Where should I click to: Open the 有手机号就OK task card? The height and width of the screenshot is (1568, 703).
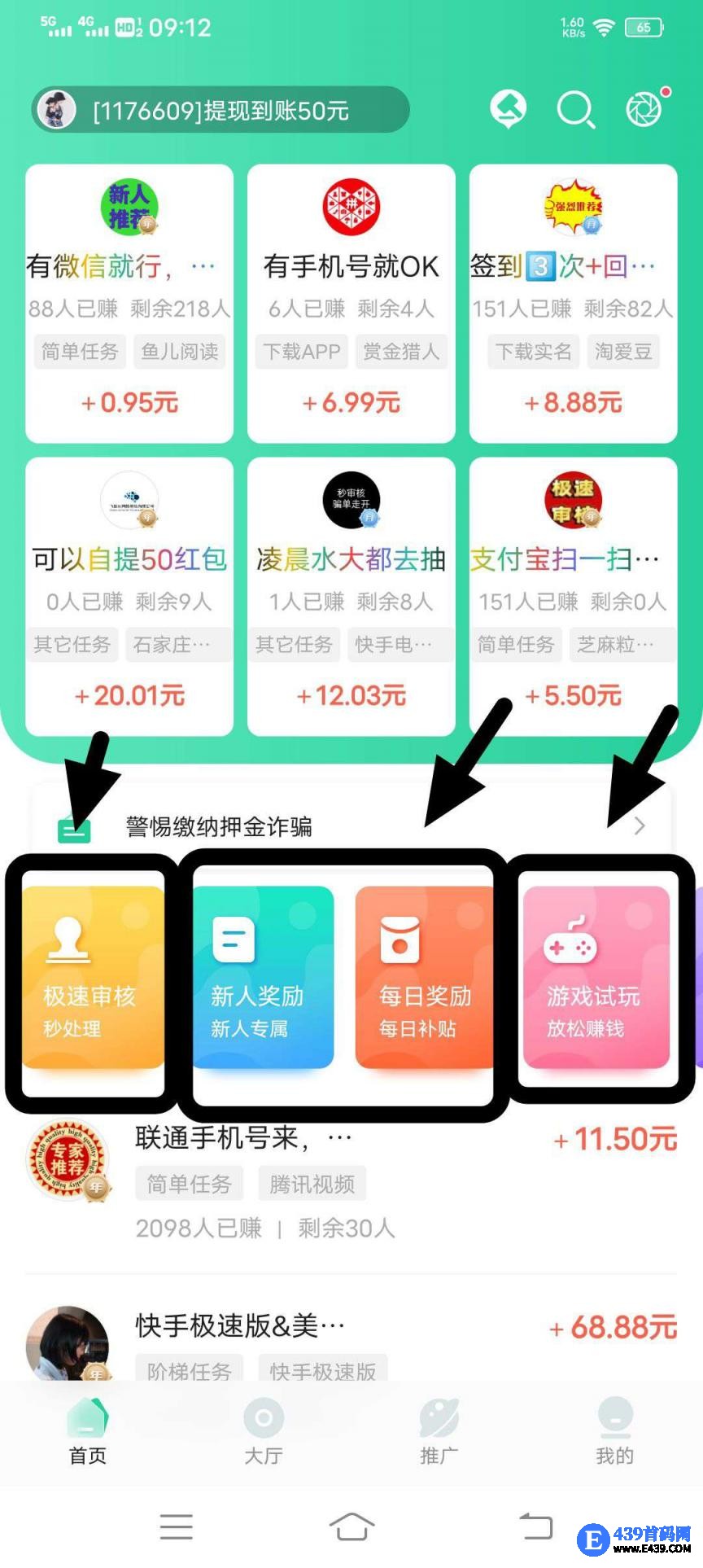(351, 303)
